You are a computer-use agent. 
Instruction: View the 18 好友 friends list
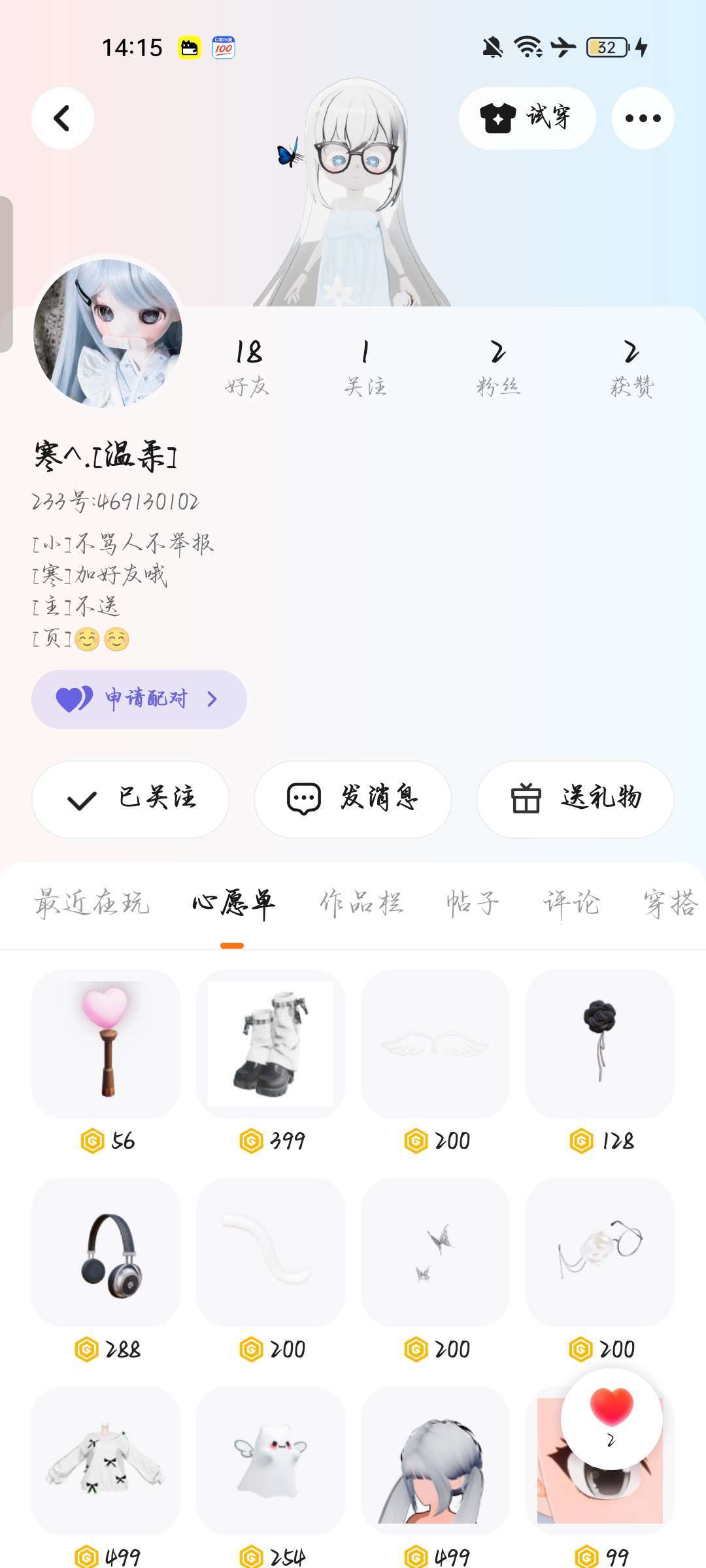248,367
